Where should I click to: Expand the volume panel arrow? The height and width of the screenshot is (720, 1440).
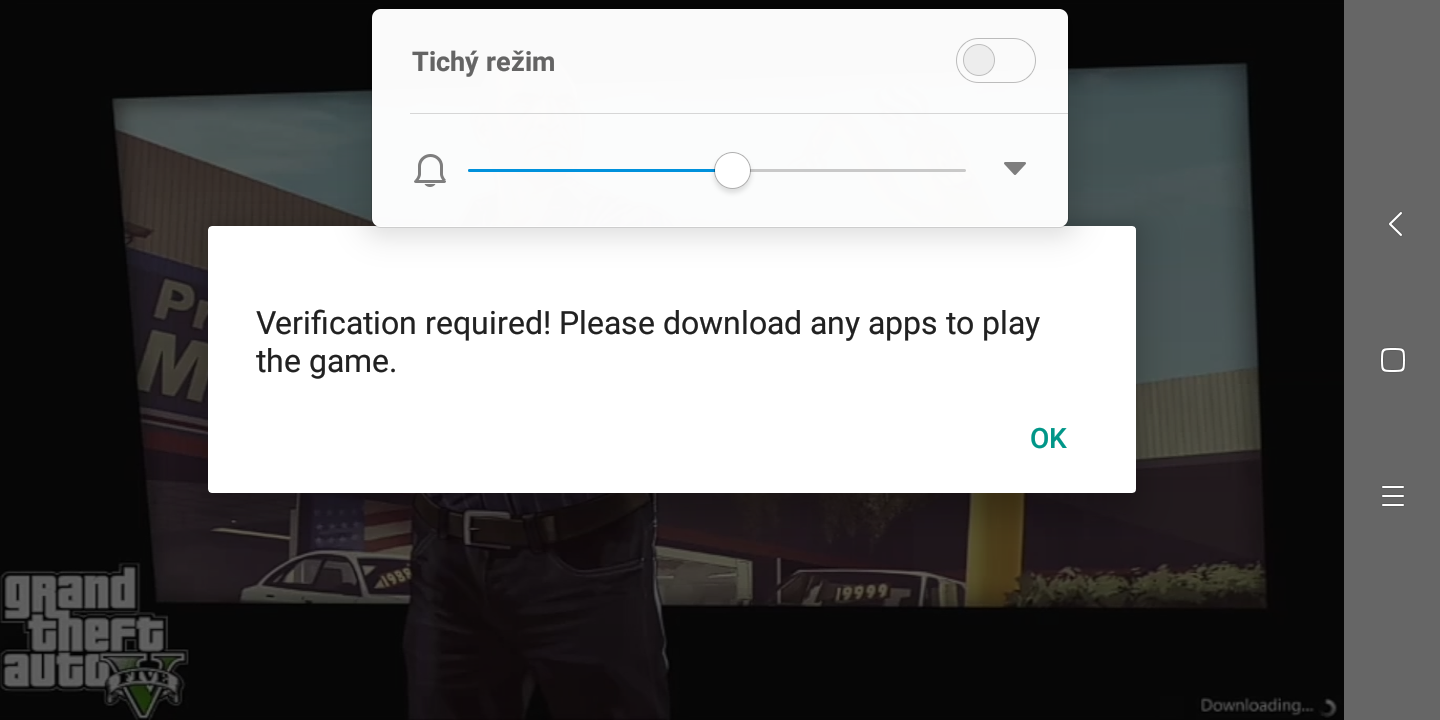pyautogui.click(x=1015, y=169)
